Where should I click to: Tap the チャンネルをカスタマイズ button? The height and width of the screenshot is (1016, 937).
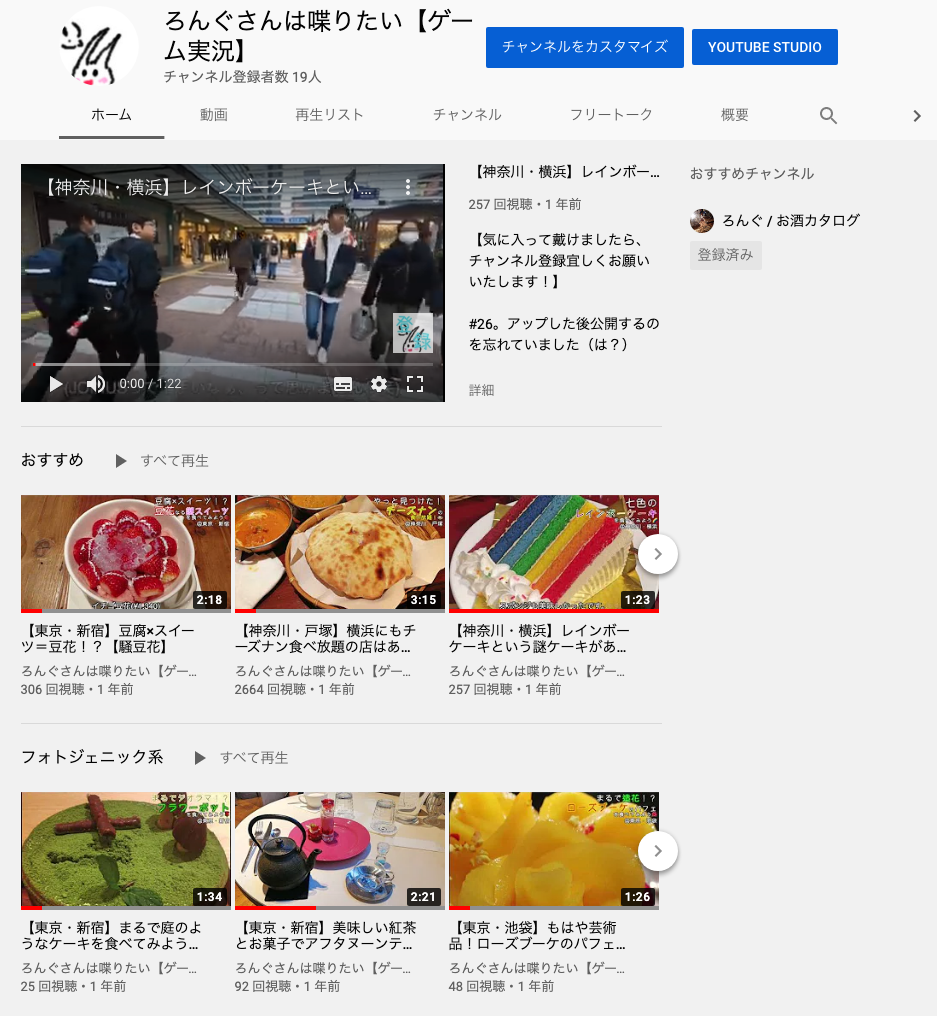pyautogui.click(x=584, y=47)
